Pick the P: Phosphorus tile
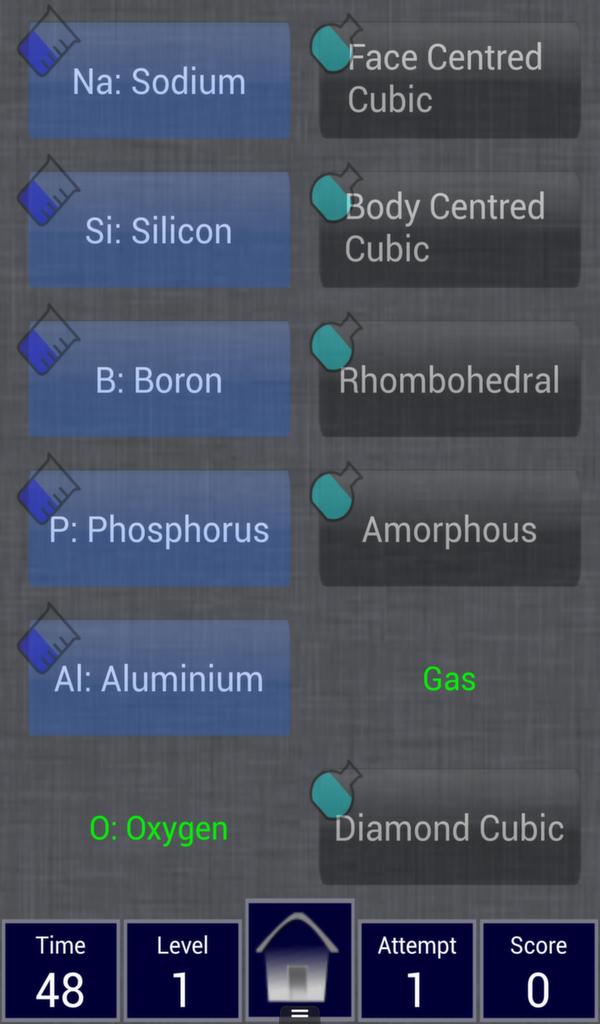The height and width of the screenshot is (1024, 600). [x=159, y=529]
